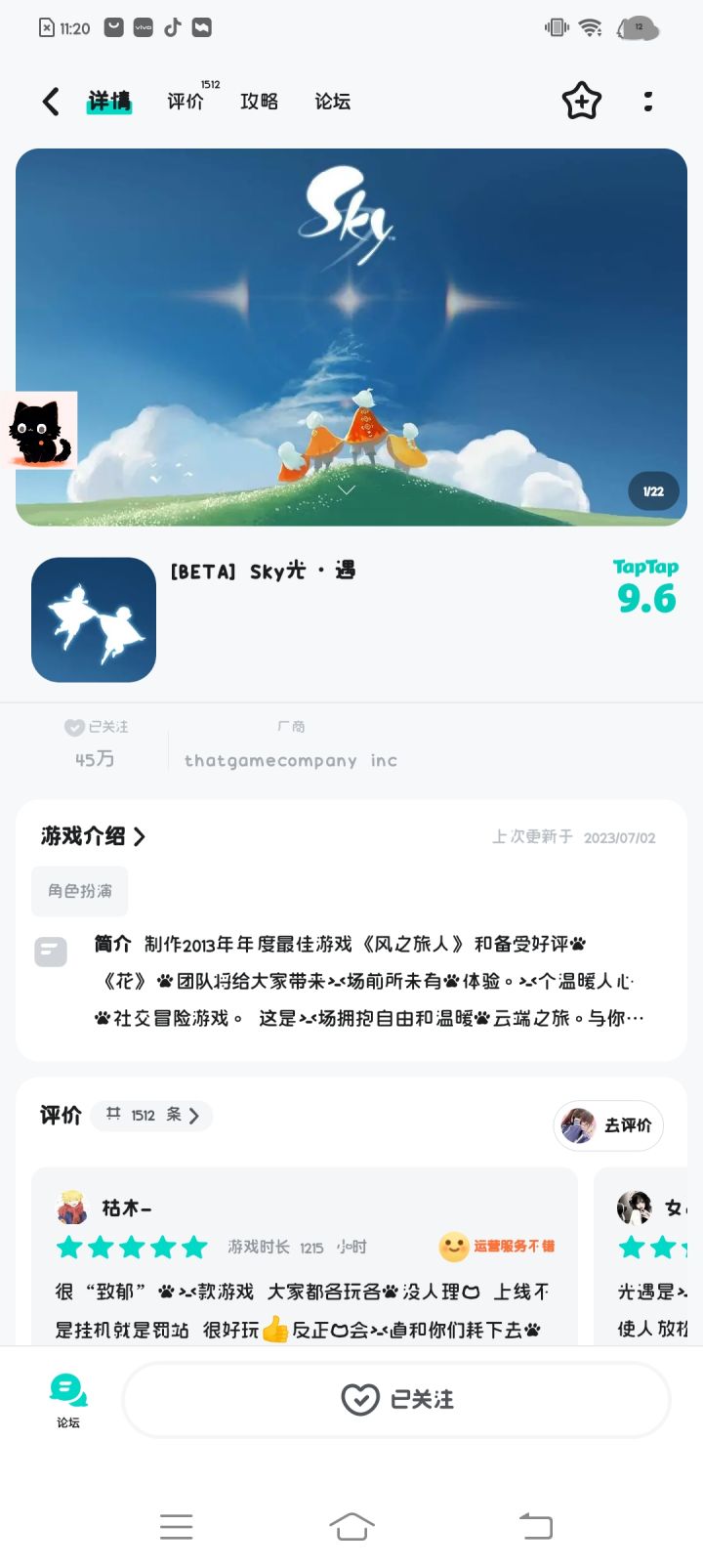Open the three-dot more options menu
The height and width of the screenshot is (1568, 703).
648,101
